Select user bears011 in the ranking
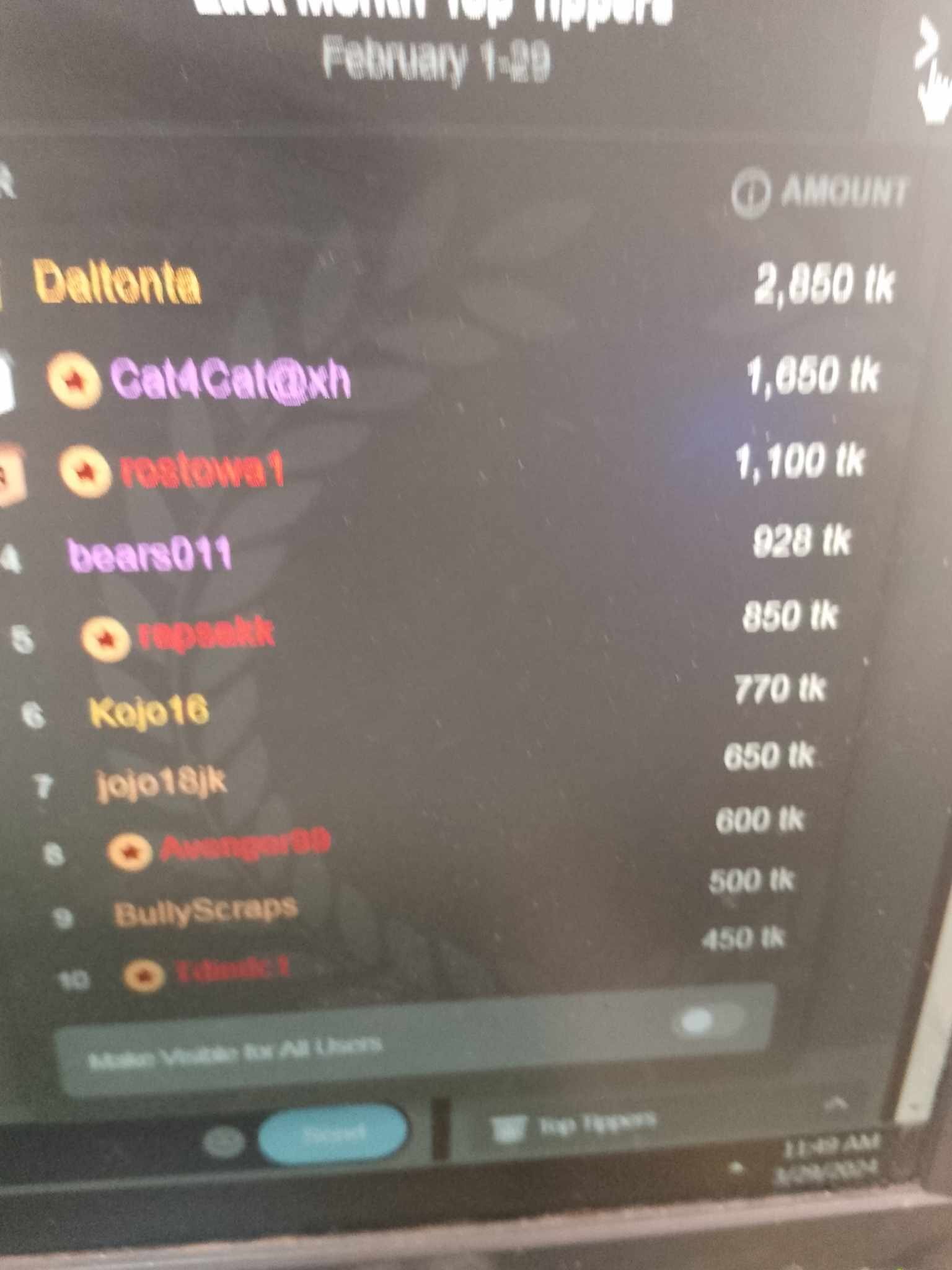The height and width of the screenshot is (1270, 952). [x=149, y=554]
